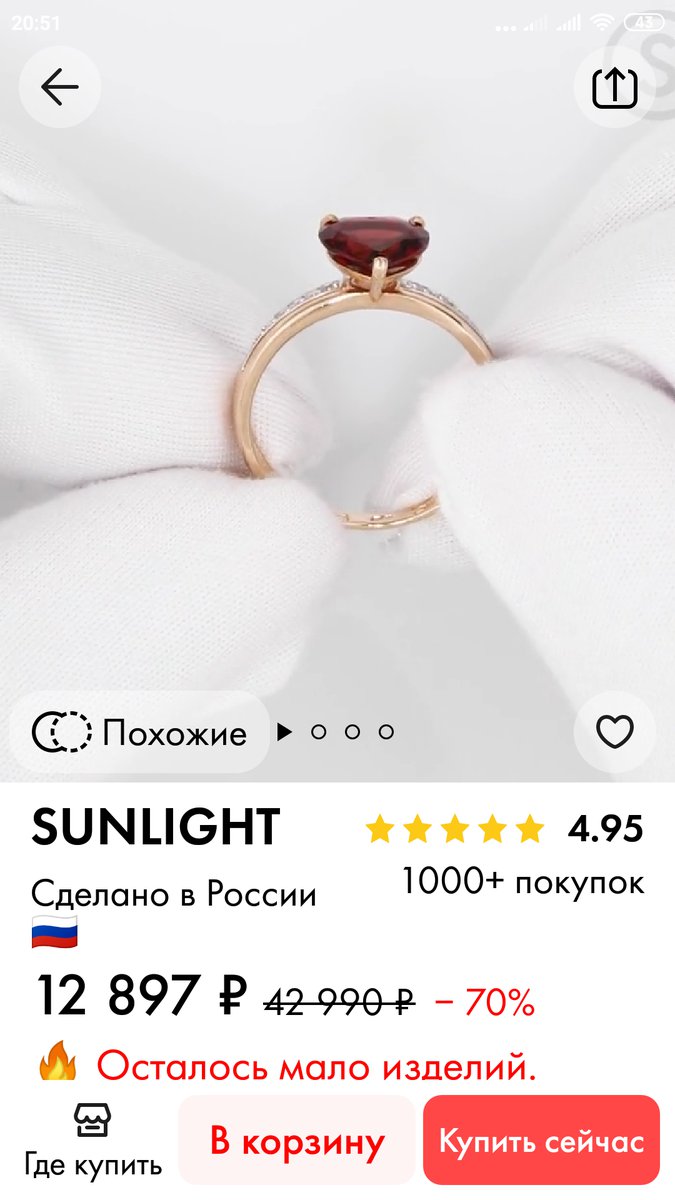
Task: Share this ring product
Action: pos(614,88)
